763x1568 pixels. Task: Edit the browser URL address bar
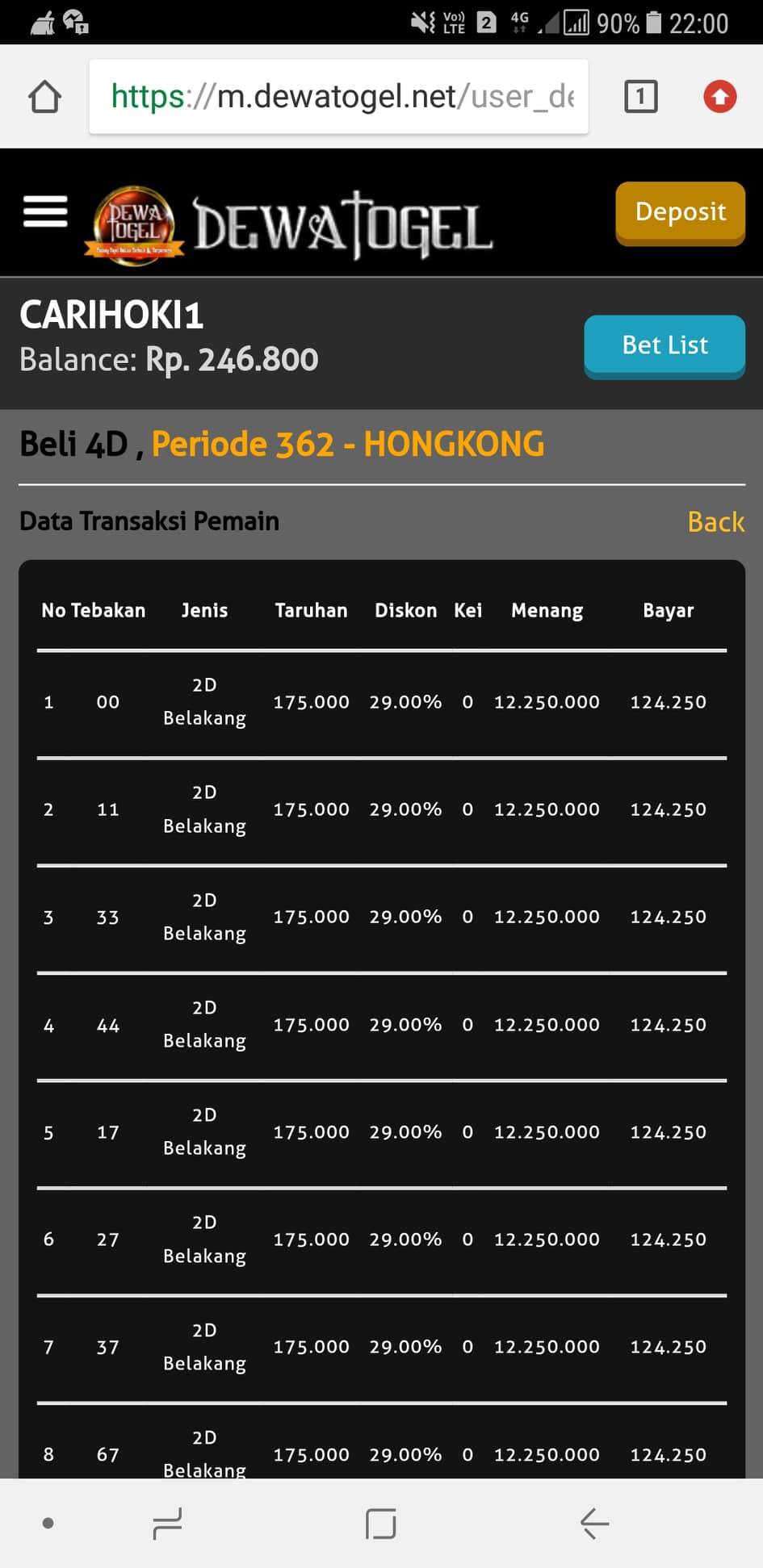point(339,97)
